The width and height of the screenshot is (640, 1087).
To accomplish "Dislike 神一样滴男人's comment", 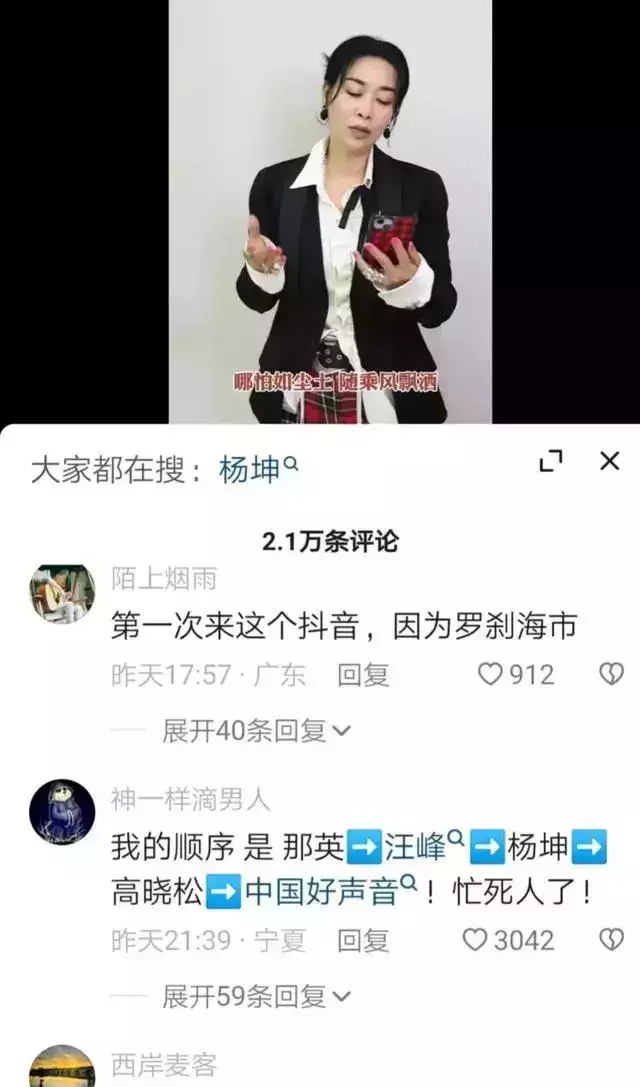I will (610, 941).
